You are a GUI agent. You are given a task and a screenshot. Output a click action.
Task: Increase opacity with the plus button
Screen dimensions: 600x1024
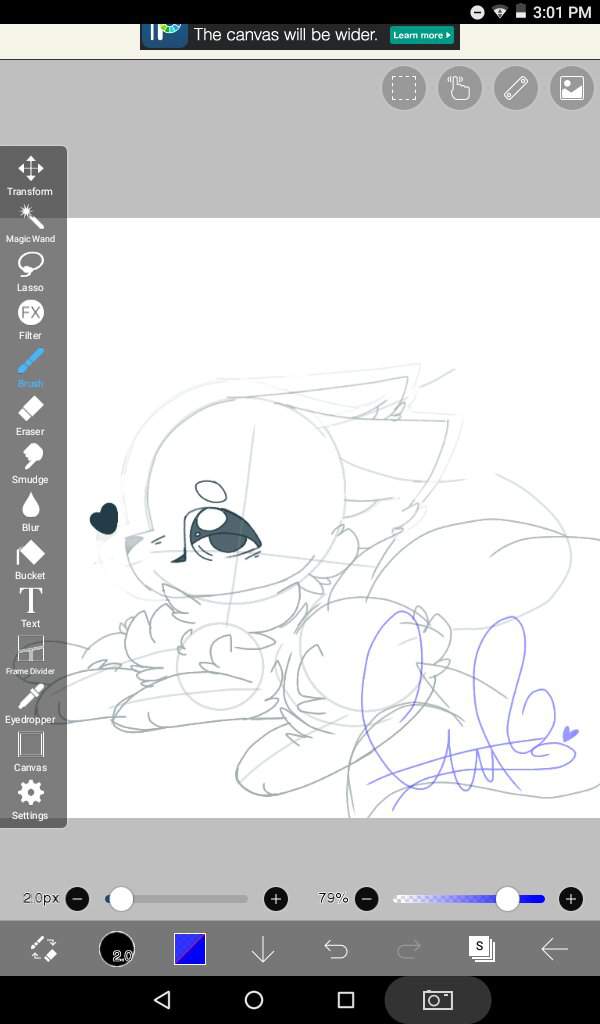click(570, 899)
